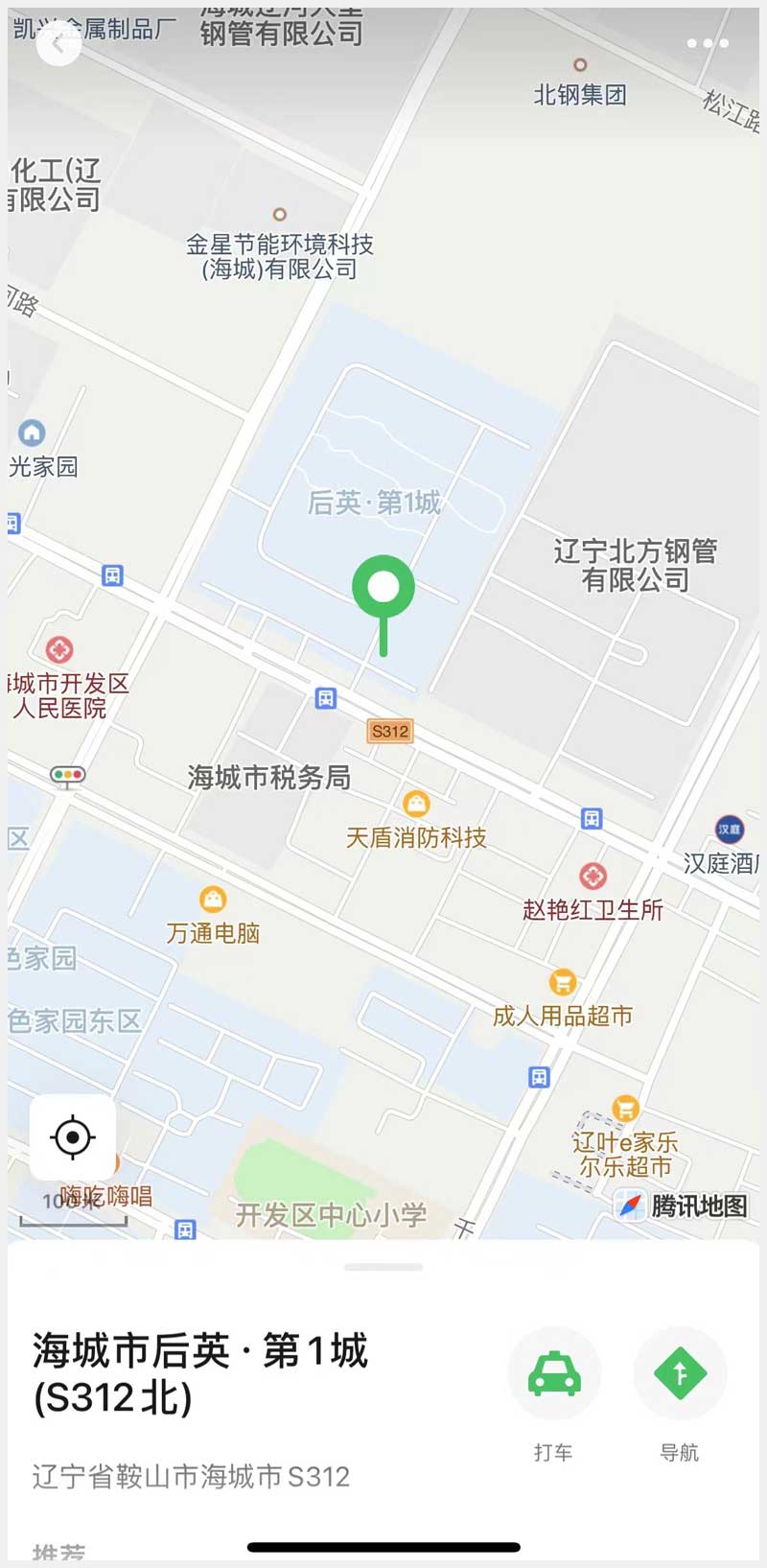767x1568 pixels.
Task: Select 天盾消防科技 map marker
Action: pos(416,804)
